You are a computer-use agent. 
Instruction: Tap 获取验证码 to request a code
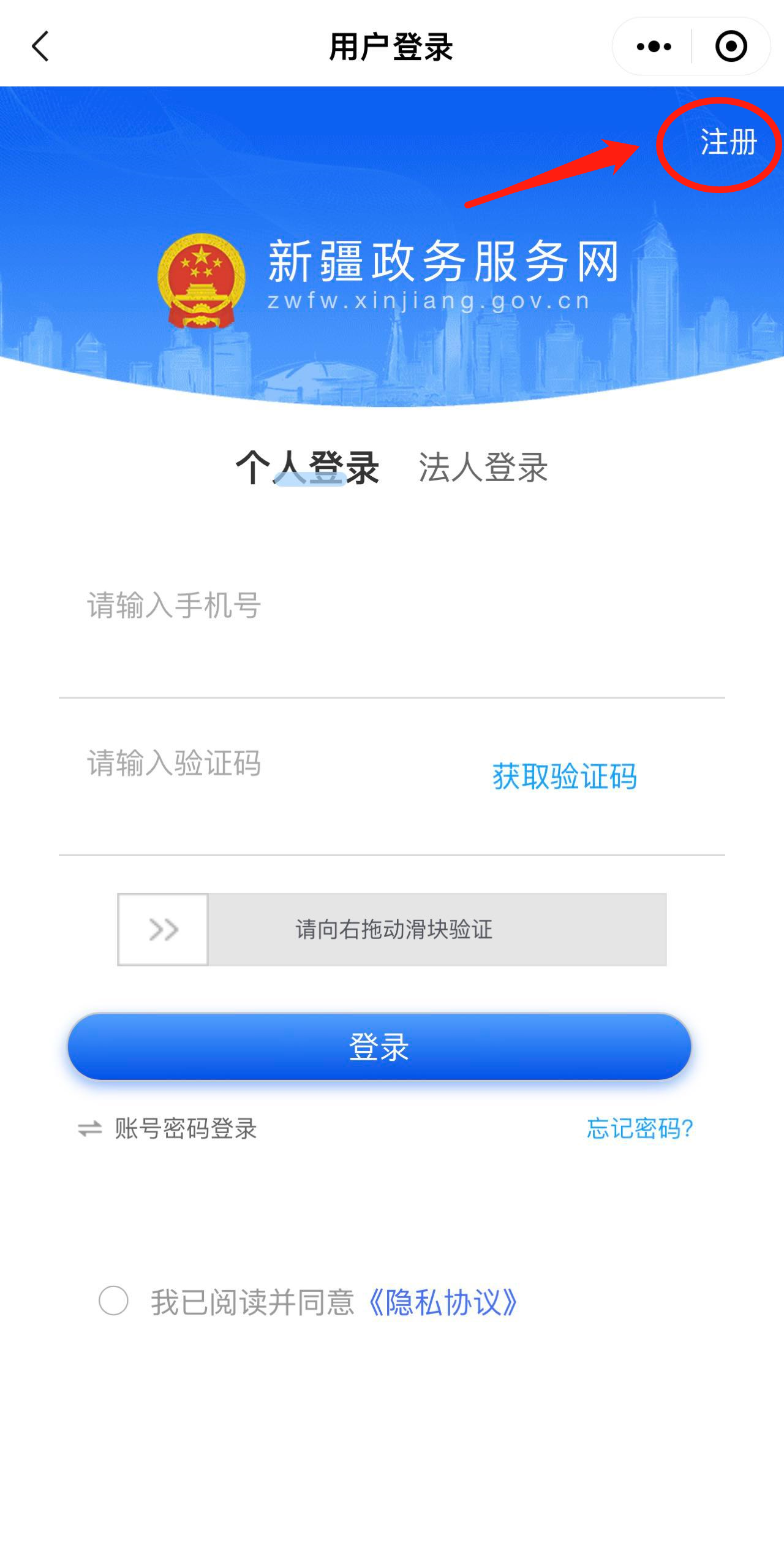point(564,777)
